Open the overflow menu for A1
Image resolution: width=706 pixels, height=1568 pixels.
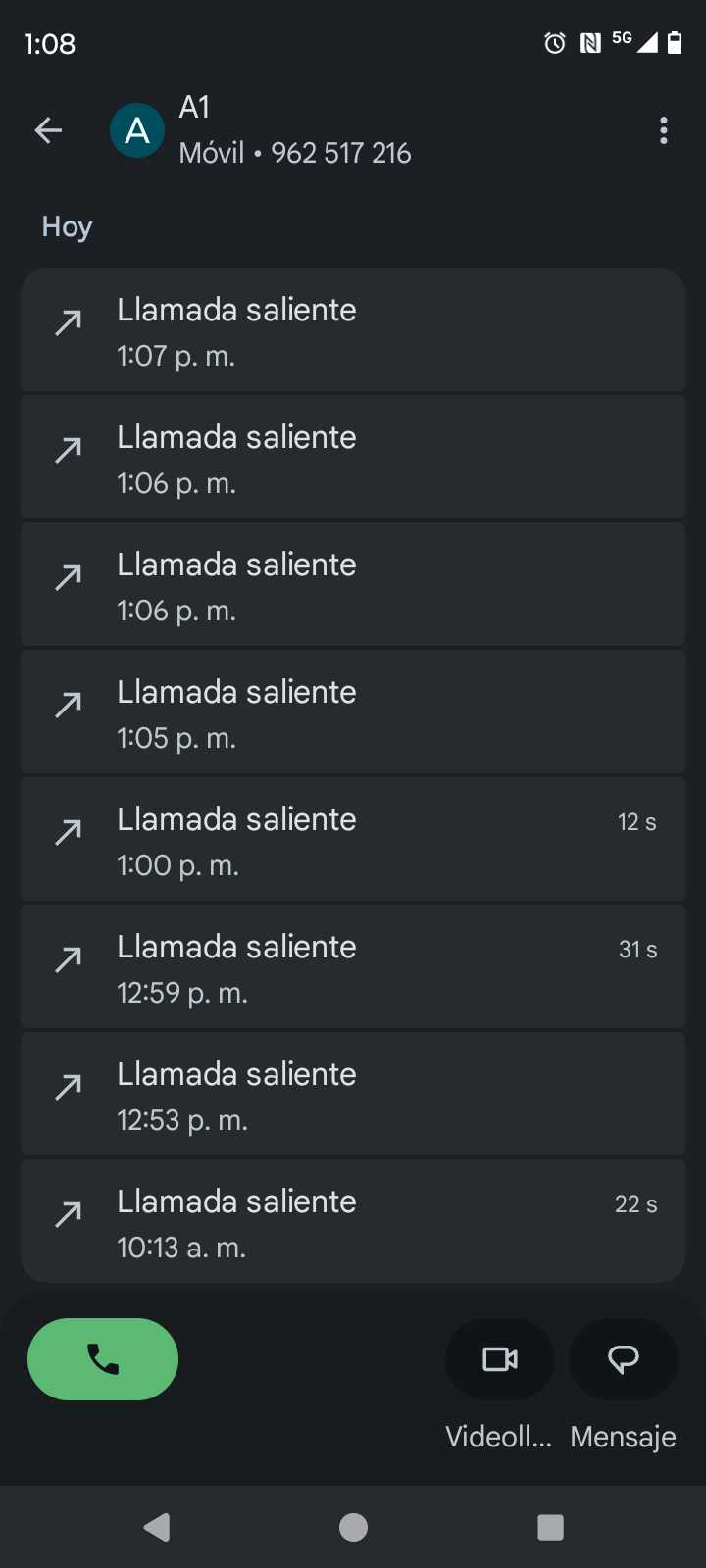[664, 130]
